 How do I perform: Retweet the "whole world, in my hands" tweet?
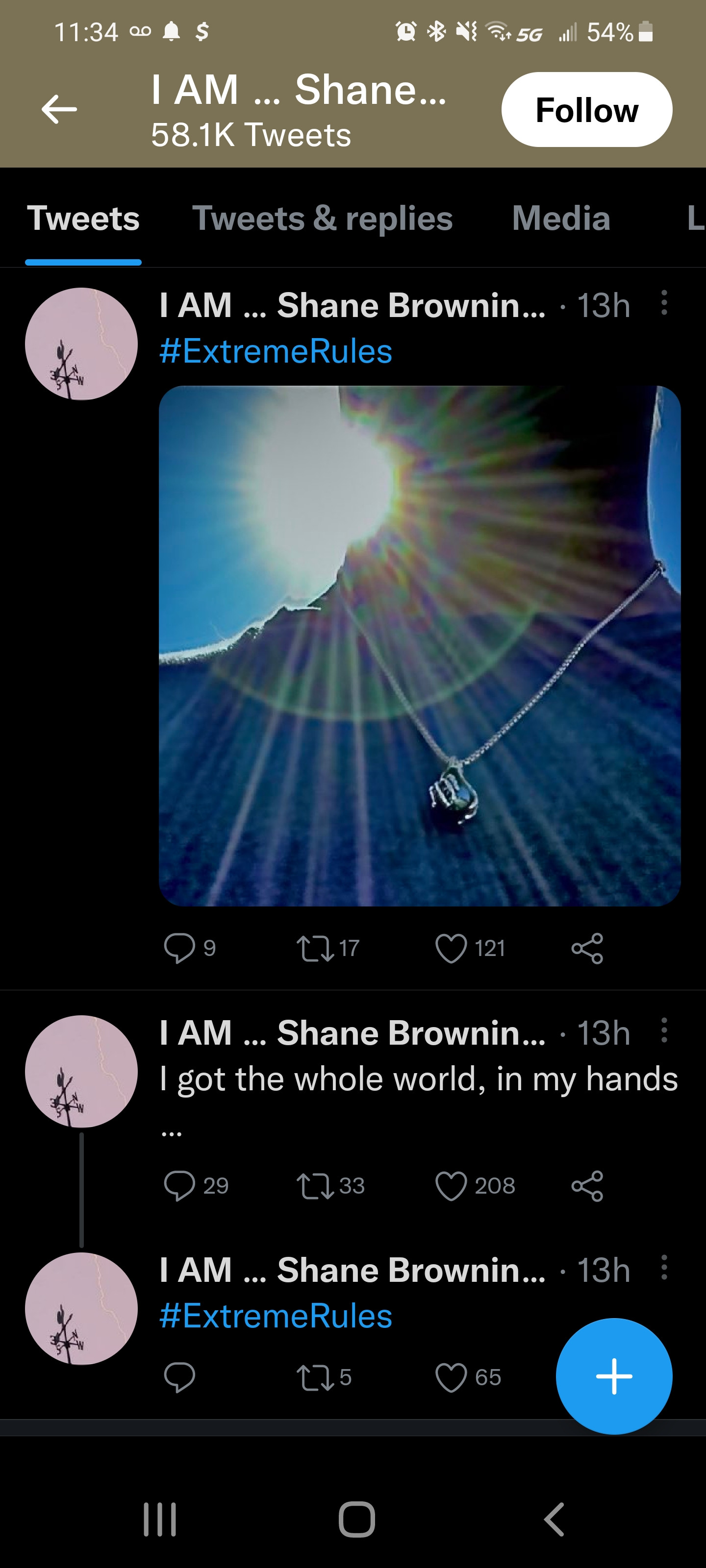click(x=315, y=1186)
